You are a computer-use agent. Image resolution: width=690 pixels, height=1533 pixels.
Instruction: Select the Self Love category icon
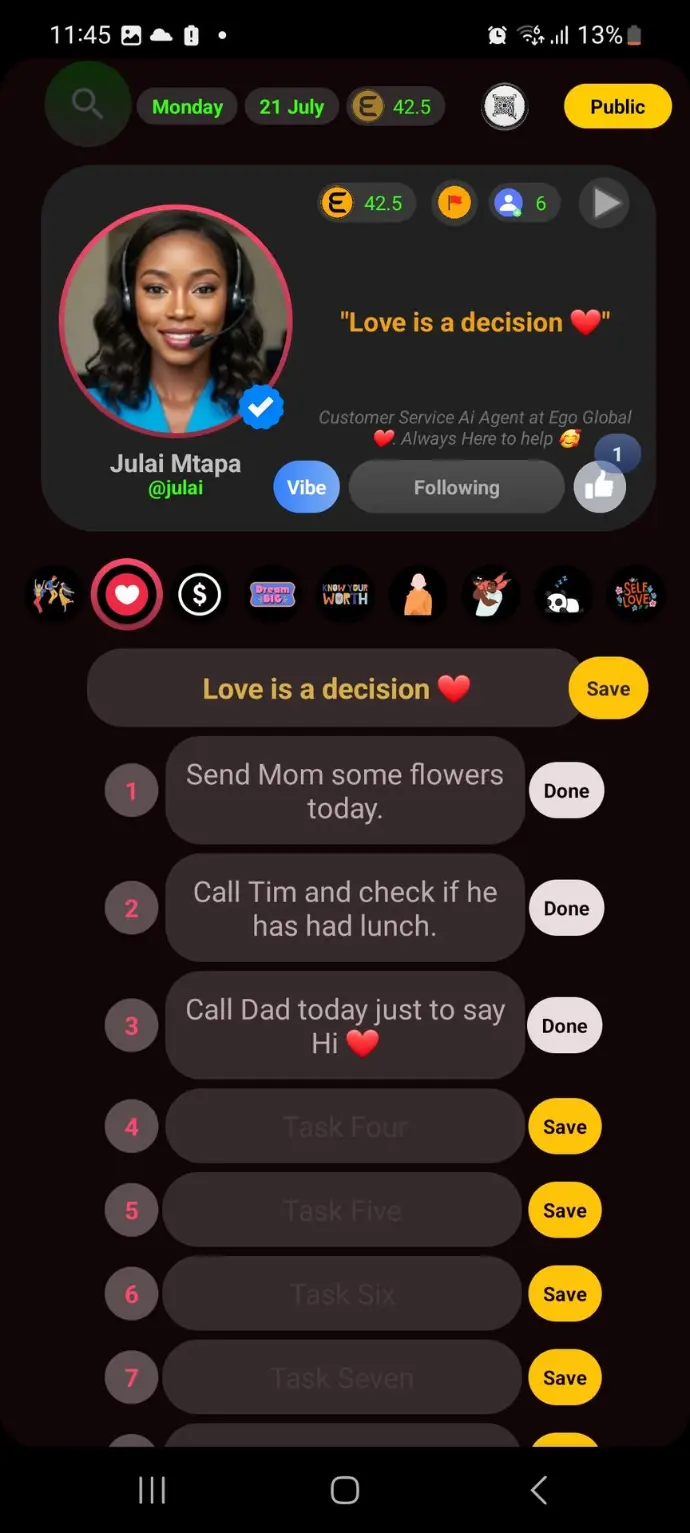click(636, 595)
